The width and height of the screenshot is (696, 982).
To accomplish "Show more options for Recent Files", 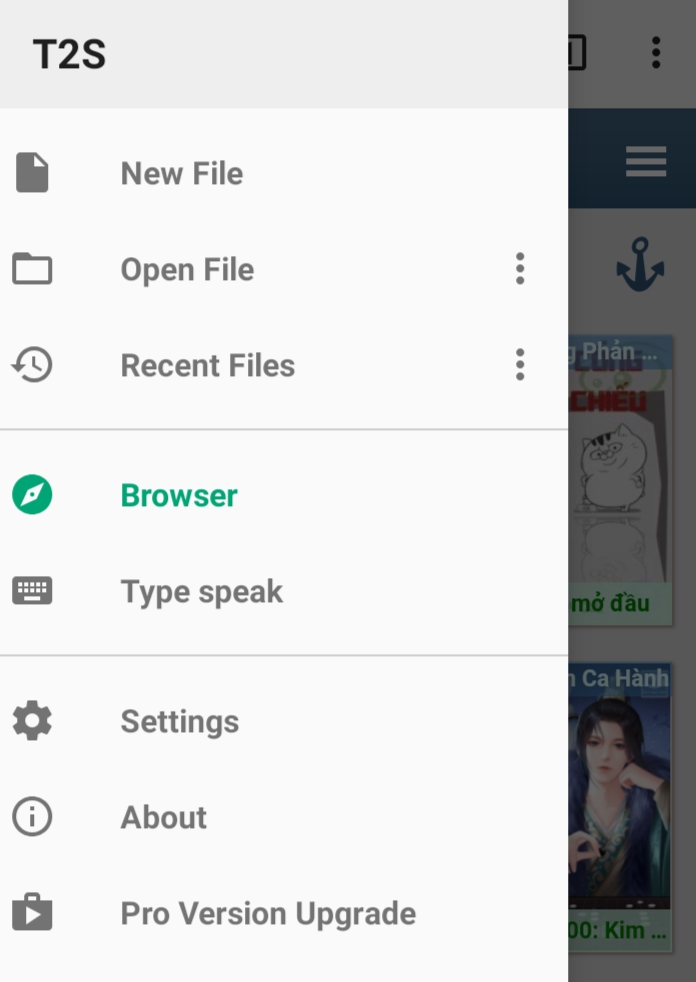I will (x=520, y=365).
